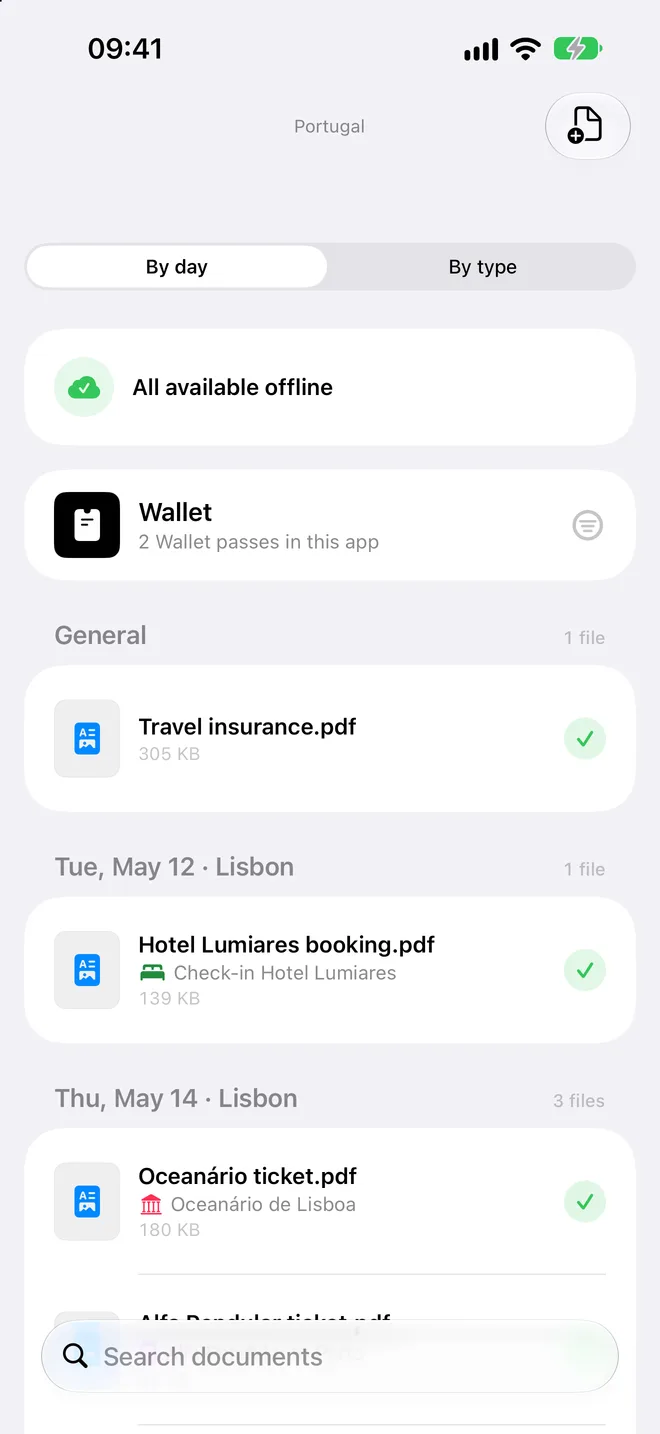Viewport: 660px width, 1434px height.
Task: Open Hotel Lumiares booking.pdf
Action: 330,970
